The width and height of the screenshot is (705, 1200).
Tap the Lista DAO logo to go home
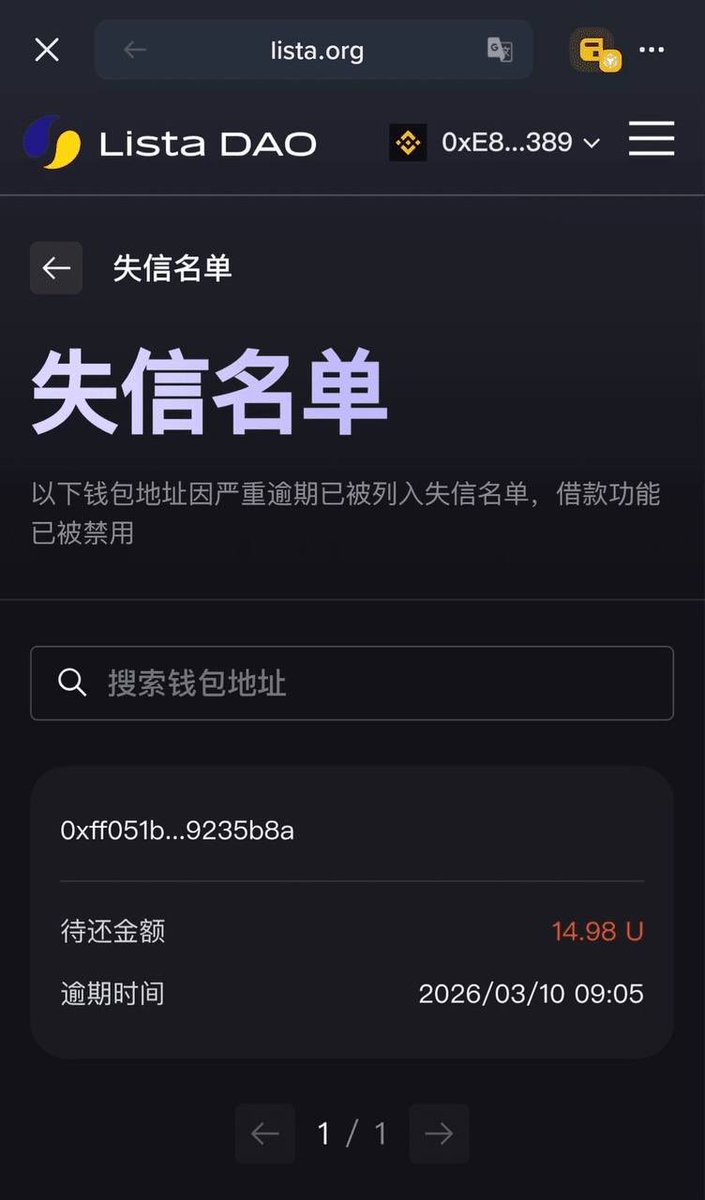pos(170,143)
